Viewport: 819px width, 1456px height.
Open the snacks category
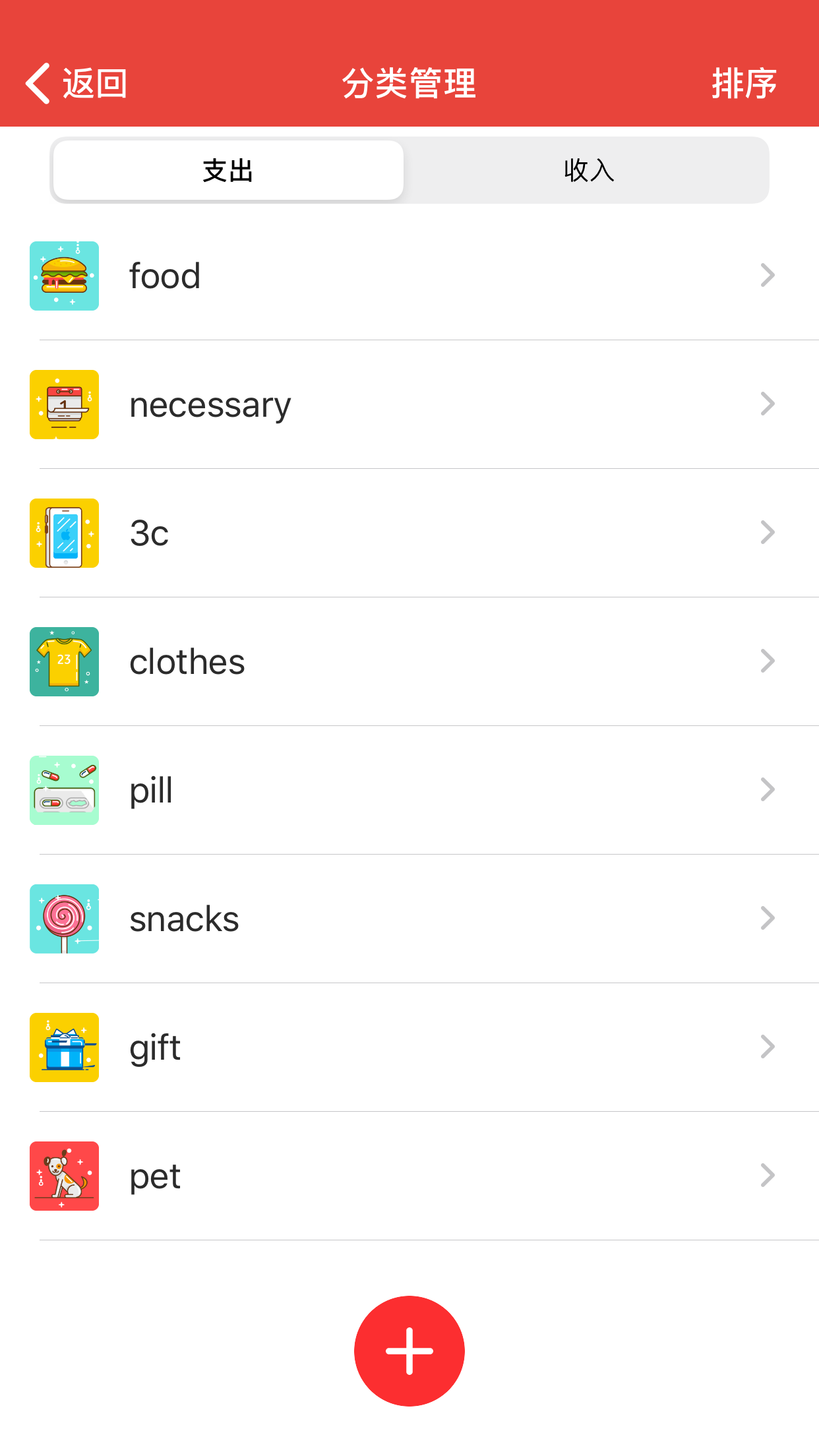(409, 919)
